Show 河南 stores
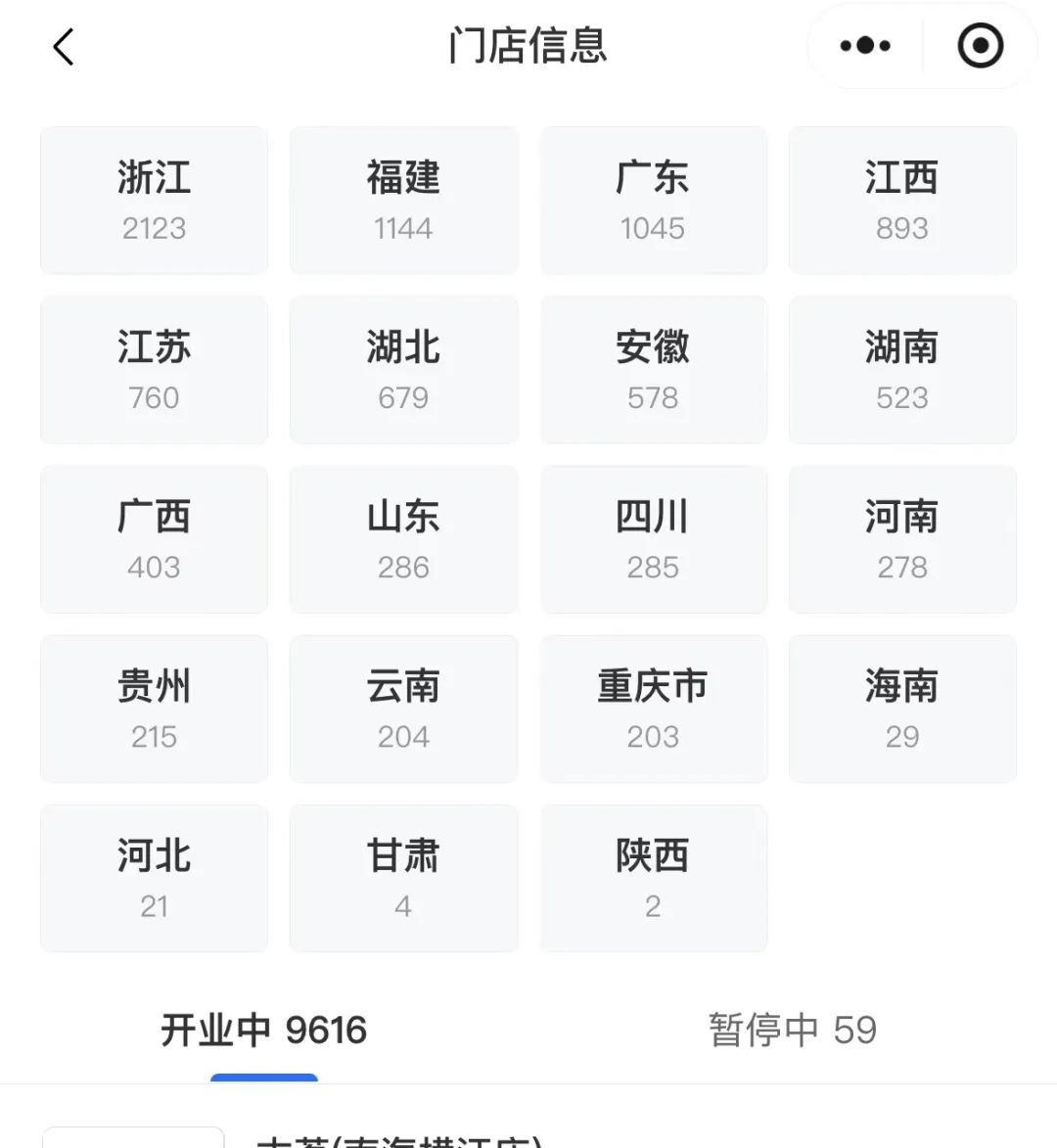 pyautogui.click(x=901, y=539)
